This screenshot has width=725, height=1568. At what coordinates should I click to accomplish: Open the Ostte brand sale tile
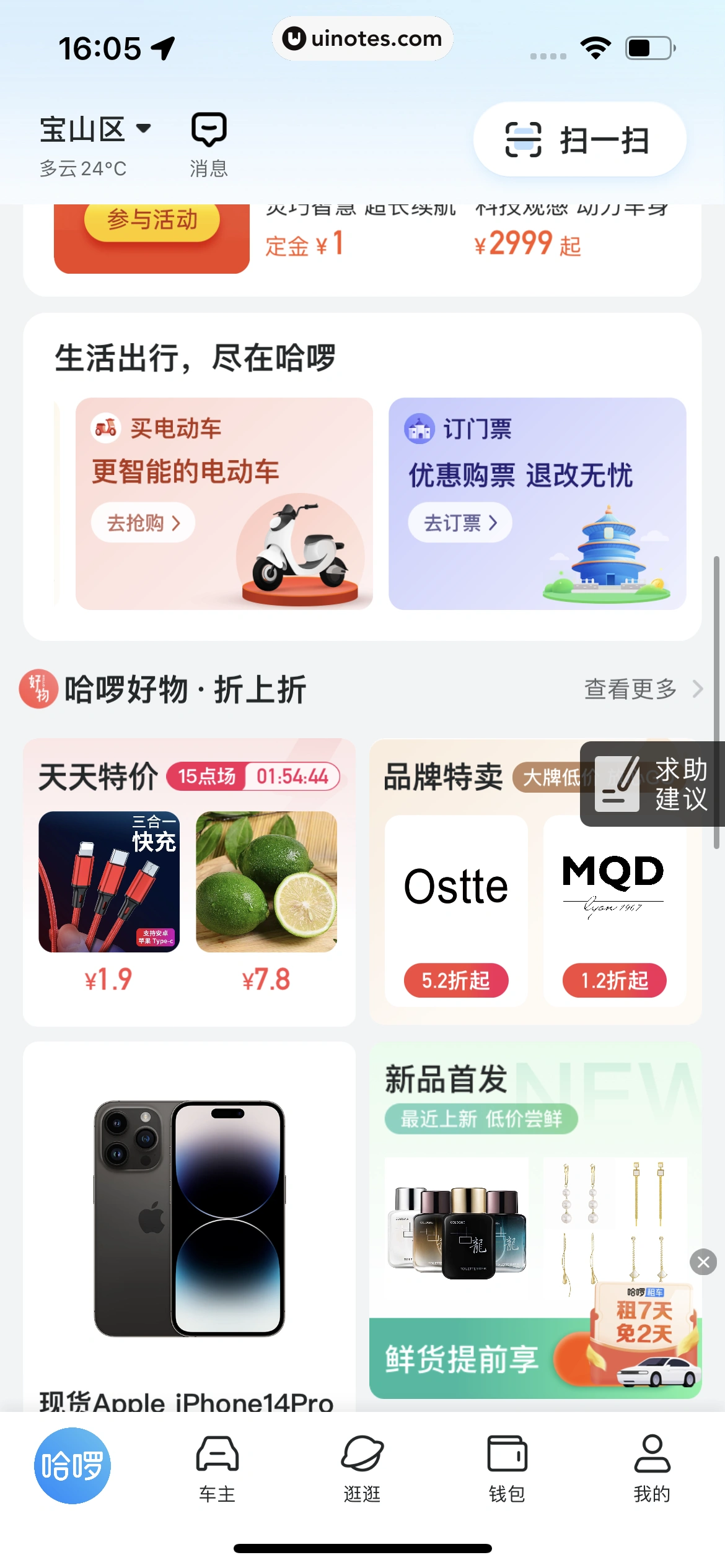click(456, 910)
